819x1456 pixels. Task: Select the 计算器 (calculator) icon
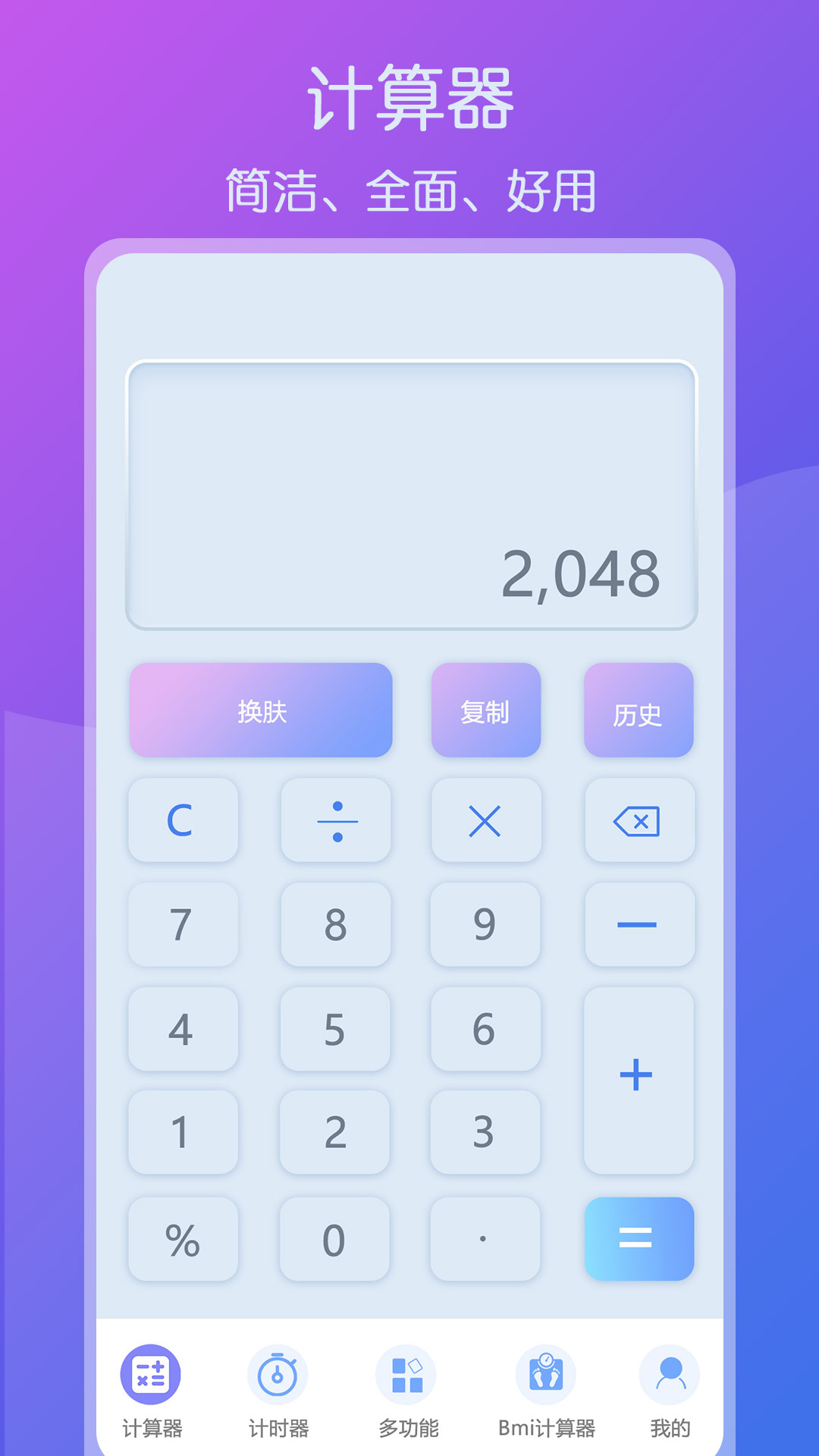[152, 1373]
